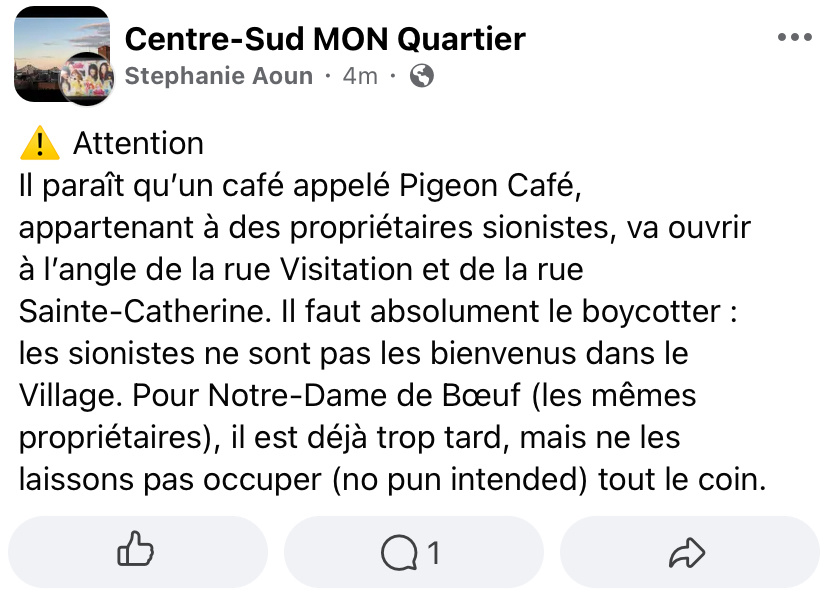Share this post using the arrow button
828x594 pixels.
click(x=688, y=552)
